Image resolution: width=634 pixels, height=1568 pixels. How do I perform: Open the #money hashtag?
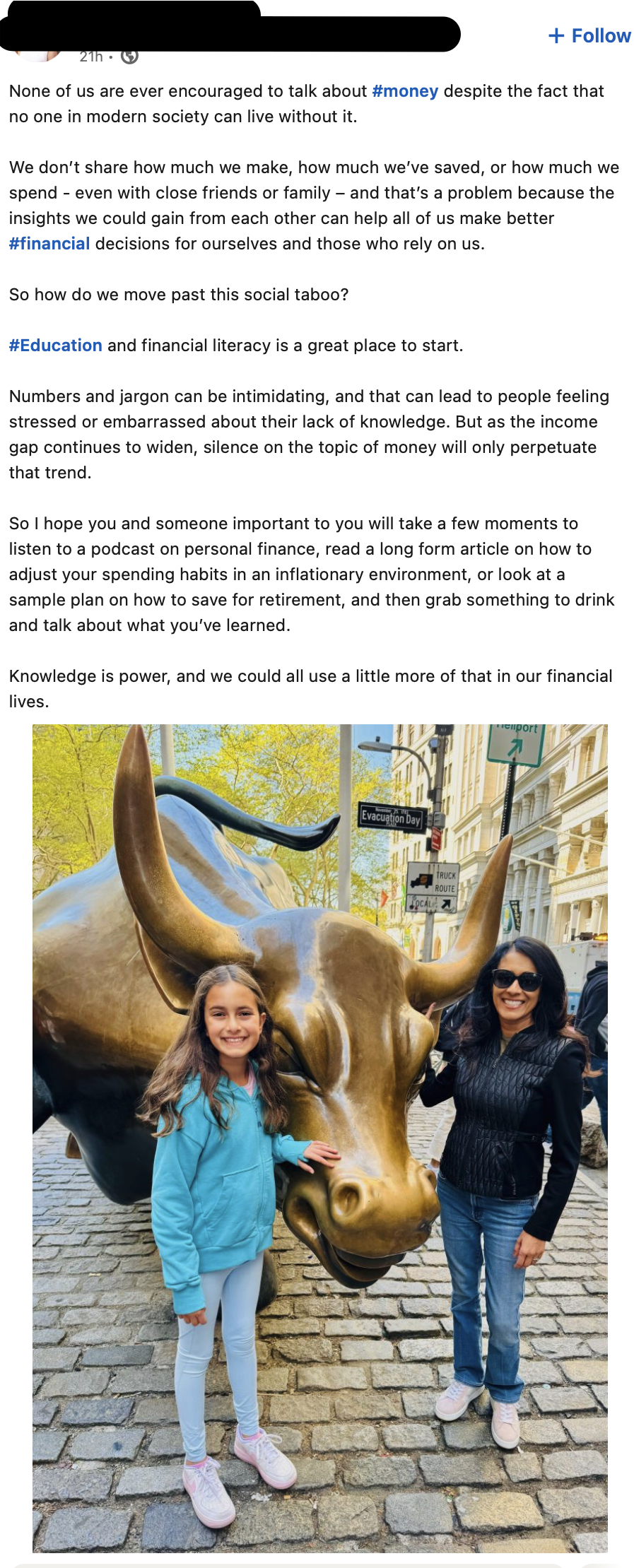point(405,91)
